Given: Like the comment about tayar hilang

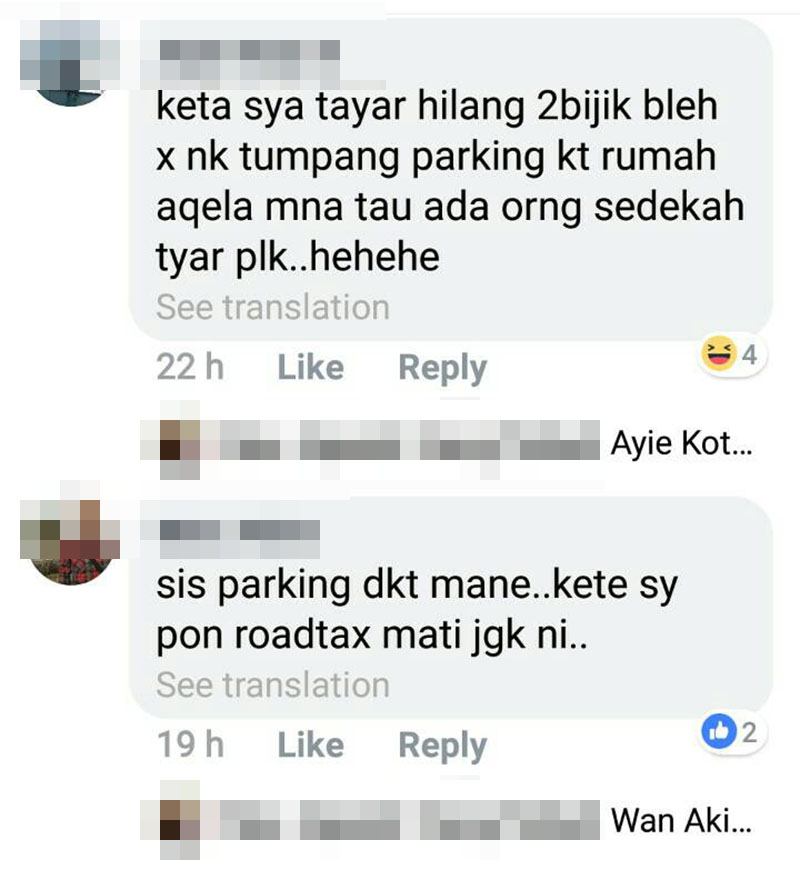Looking at the screenshot, I should tap(310, 368).
